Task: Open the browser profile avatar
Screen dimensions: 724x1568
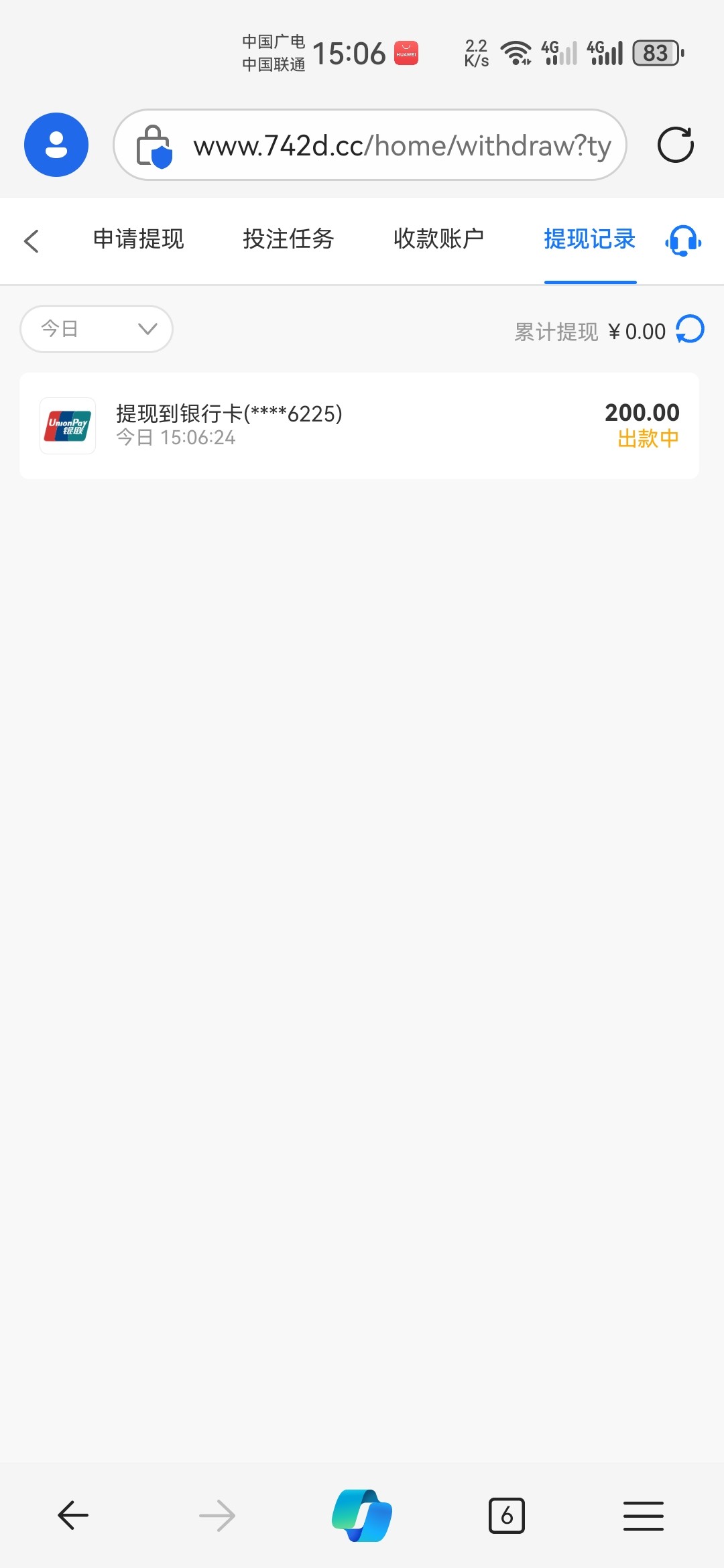Action: (56, 145)
